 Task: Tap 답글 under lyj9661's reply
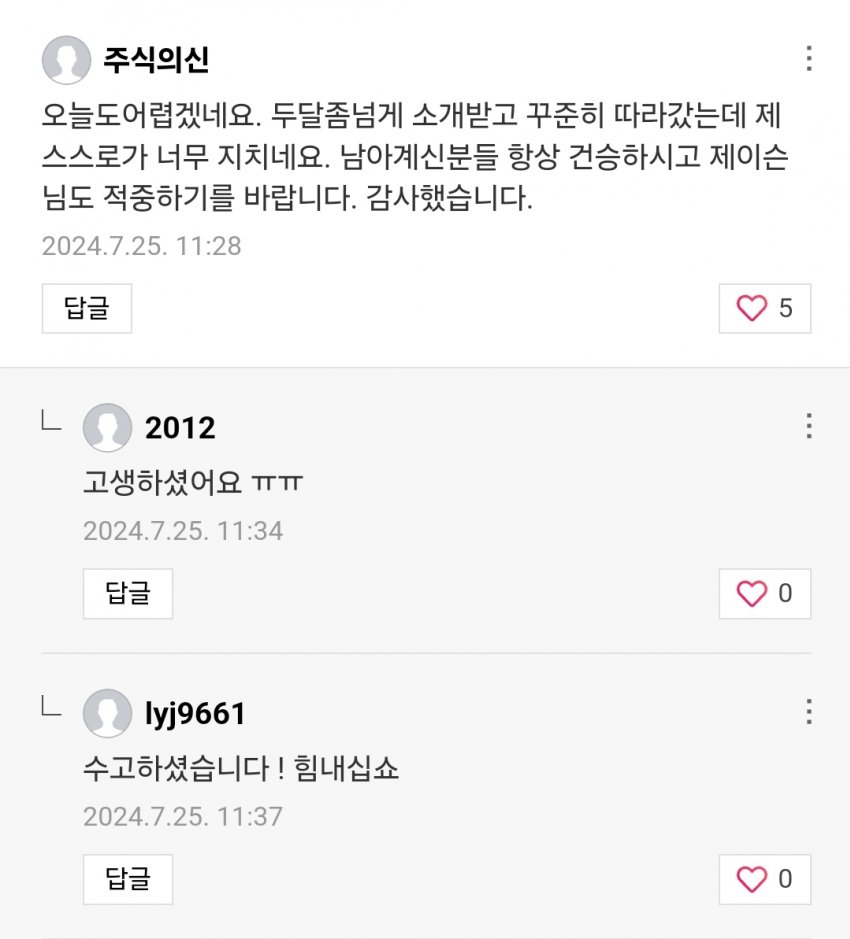tap(128, 879)
